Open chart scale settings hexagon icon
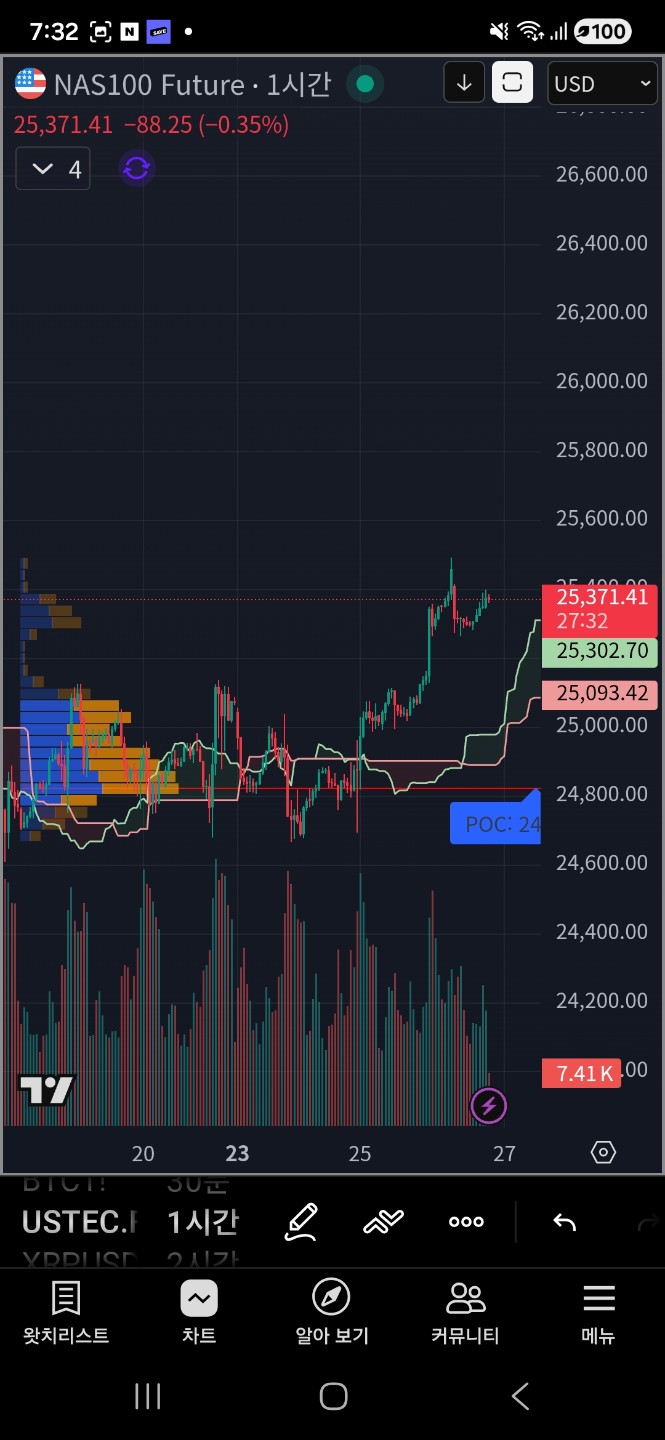This screenshot has width=665, height=1440. pos(603,1152)
